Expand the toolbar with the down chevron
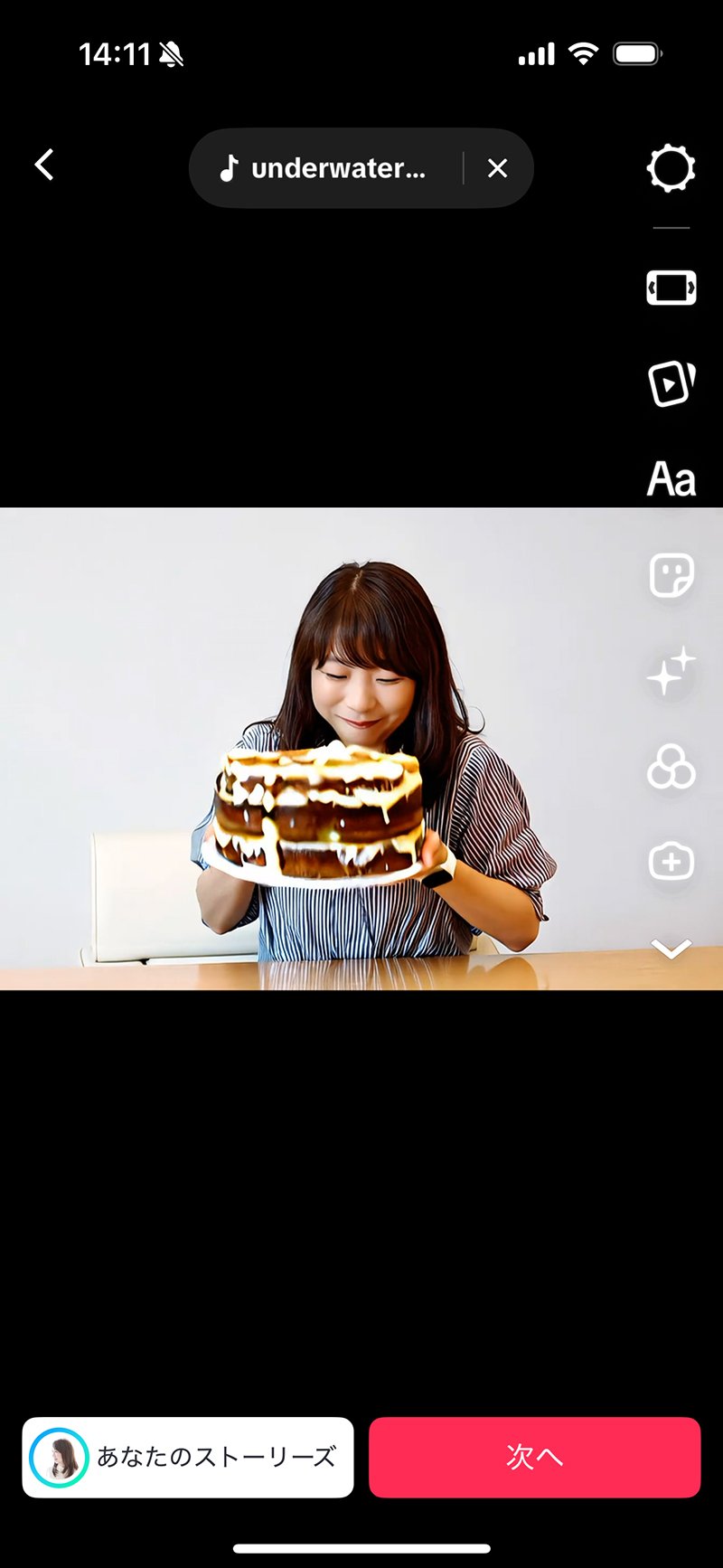Image resolution: width=723 pixels, height=1568 pixels. [x=671, y=949]
